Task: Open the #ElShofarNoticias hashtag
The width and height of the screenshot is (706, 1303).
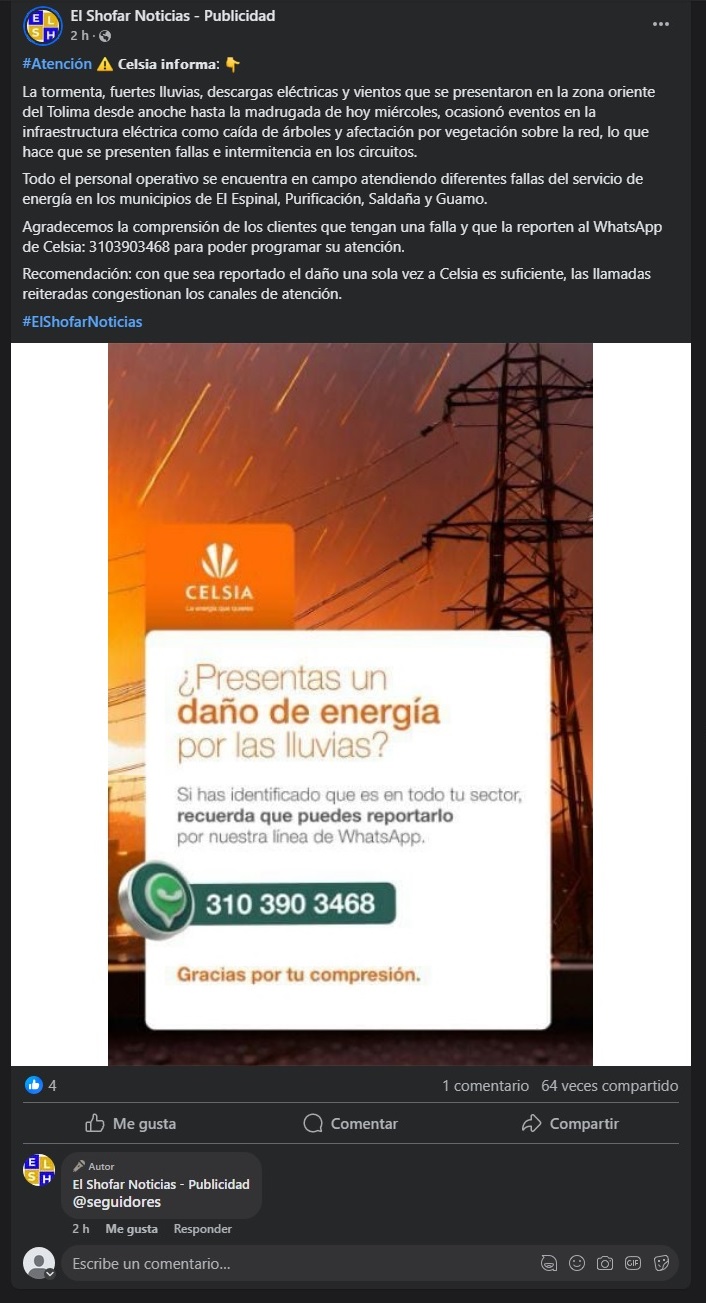Action: point(82,322)
